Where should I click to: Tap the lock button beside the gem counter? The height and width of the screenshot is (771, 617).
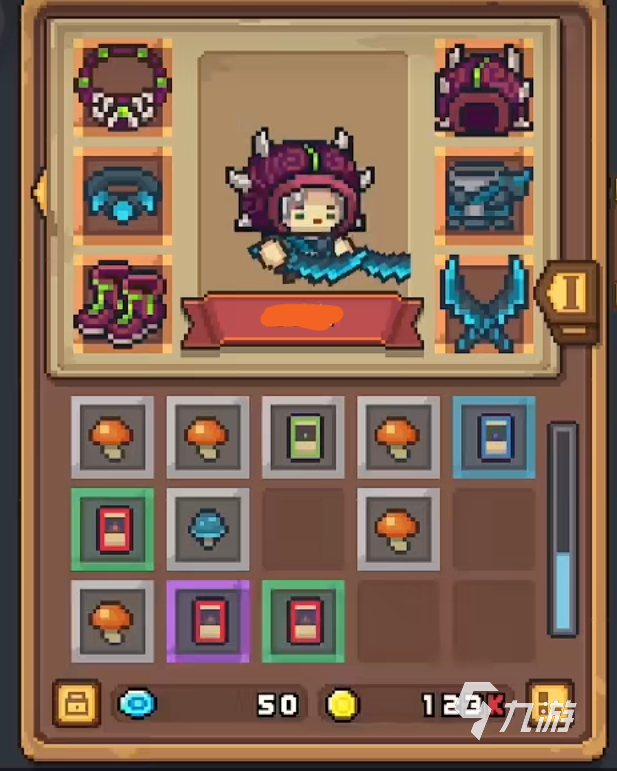click(x=74, y=704)
